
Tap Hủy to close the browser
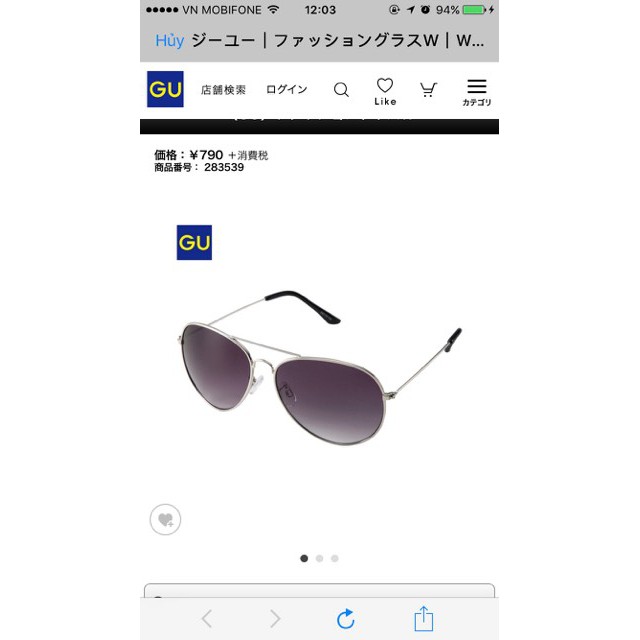(x=169, y=41)
